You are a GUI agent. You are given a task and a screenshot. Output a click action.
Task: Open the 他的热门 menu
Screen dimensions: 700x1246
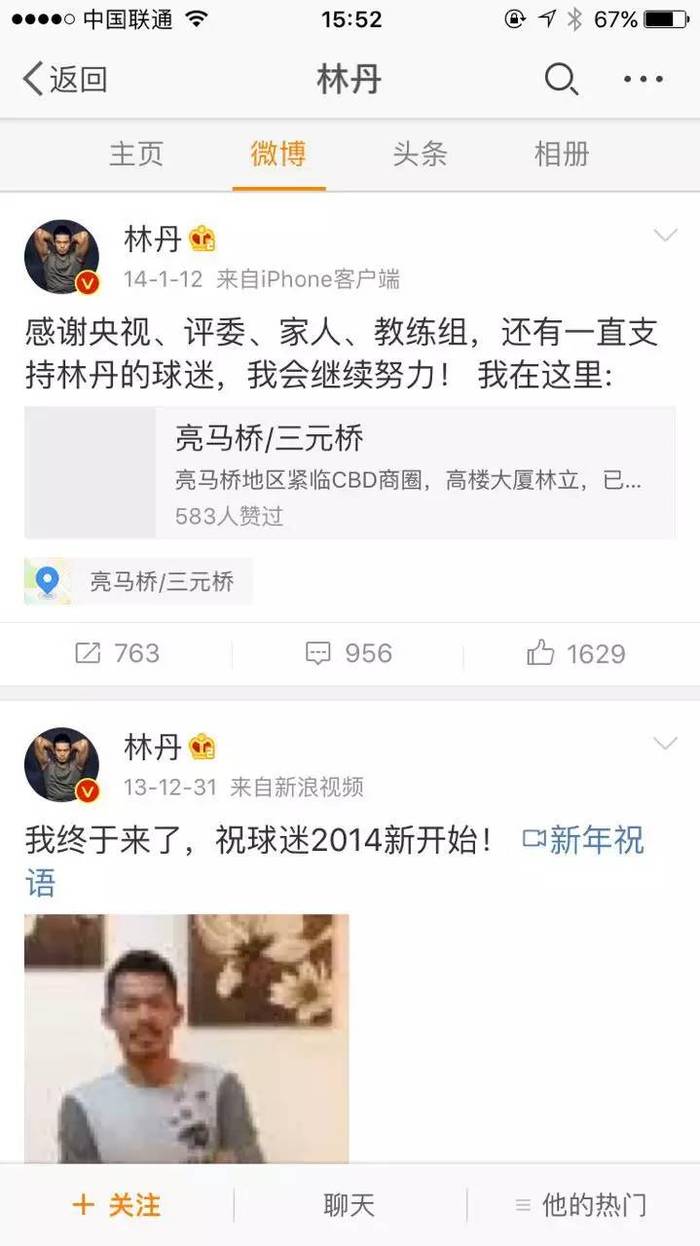pos(582,1205)
